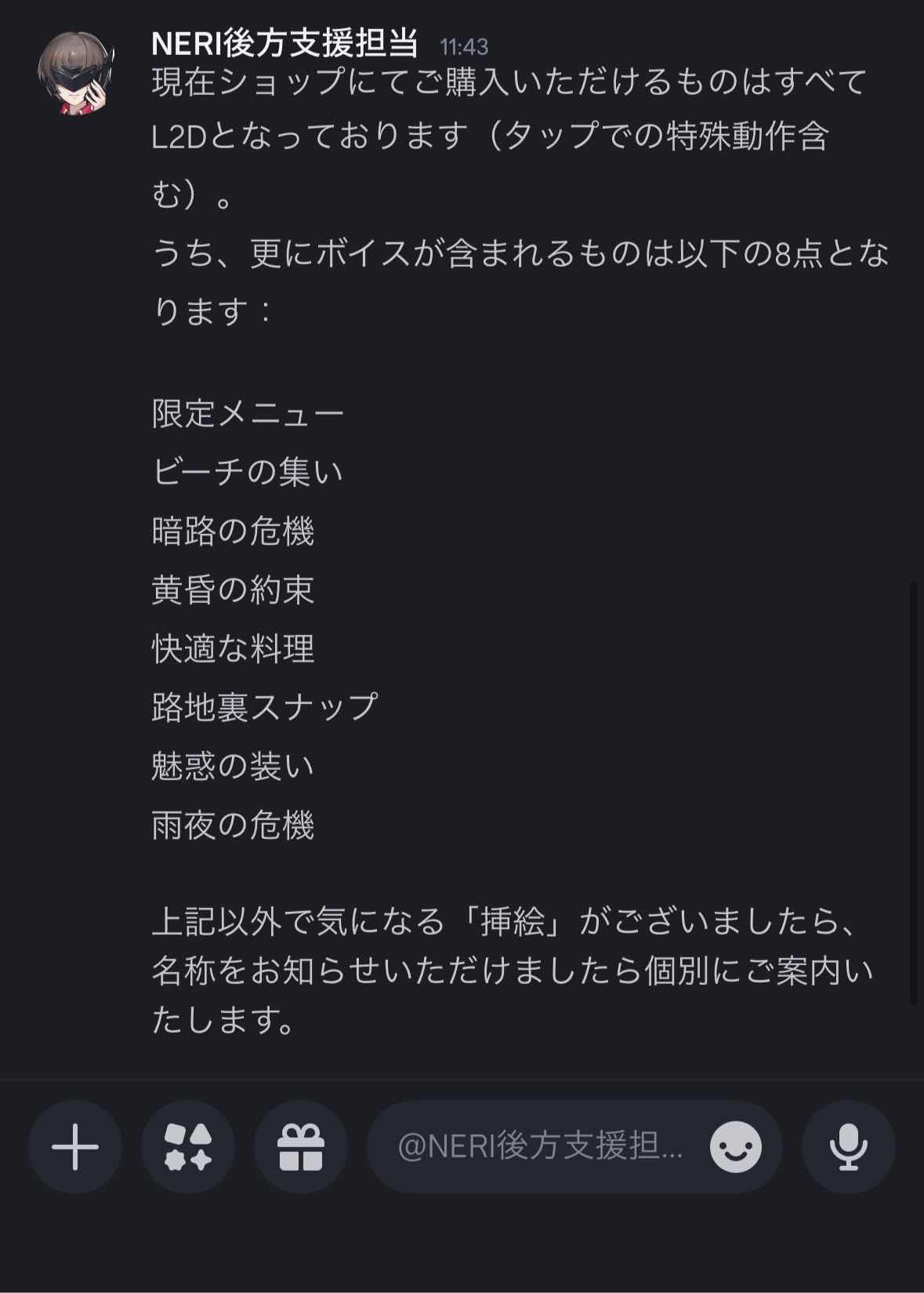The image size is (924, 1293).
Task: Open the gift icon
Action: (x=301, y=1146)
